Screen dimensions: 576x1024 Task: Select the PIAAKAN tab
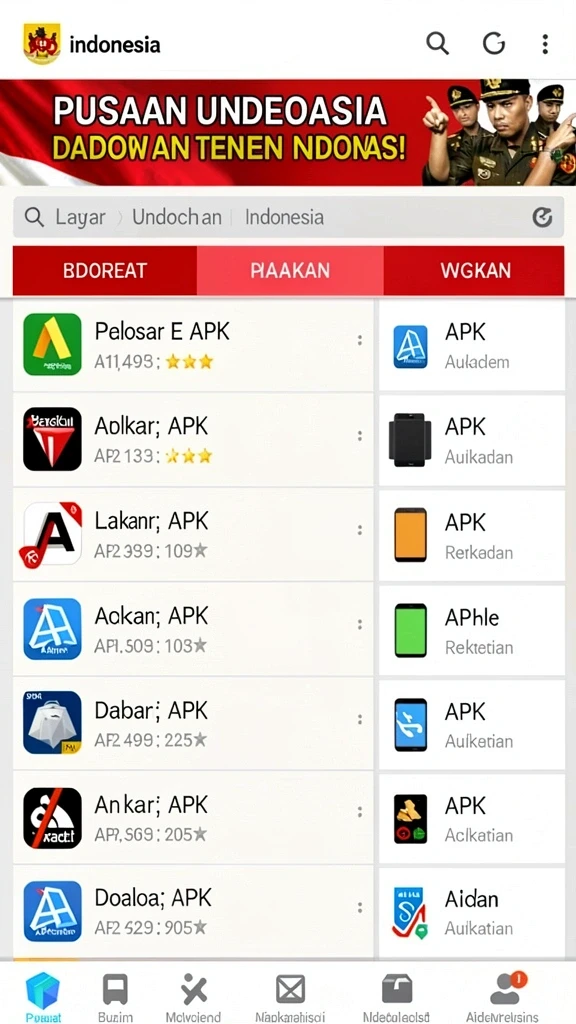290,270
